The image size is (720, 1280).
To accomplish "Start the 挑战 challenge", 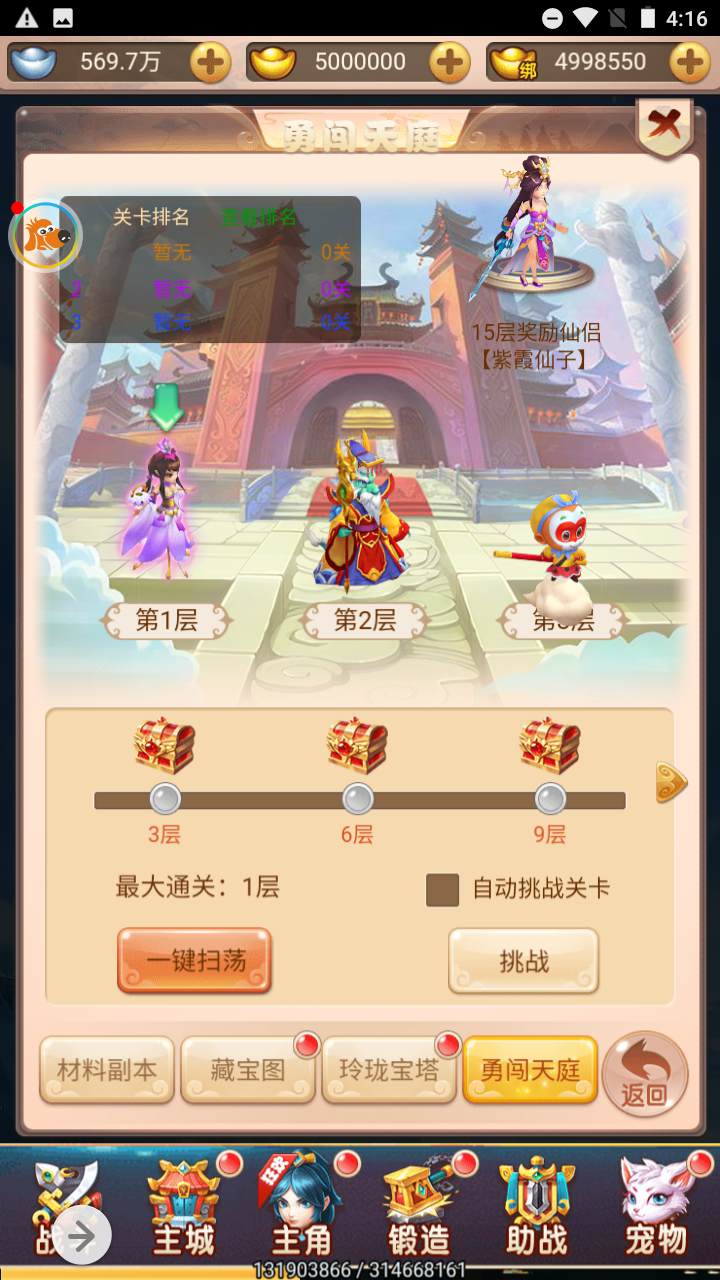I will pyautogui.click(x=523, y=961).
